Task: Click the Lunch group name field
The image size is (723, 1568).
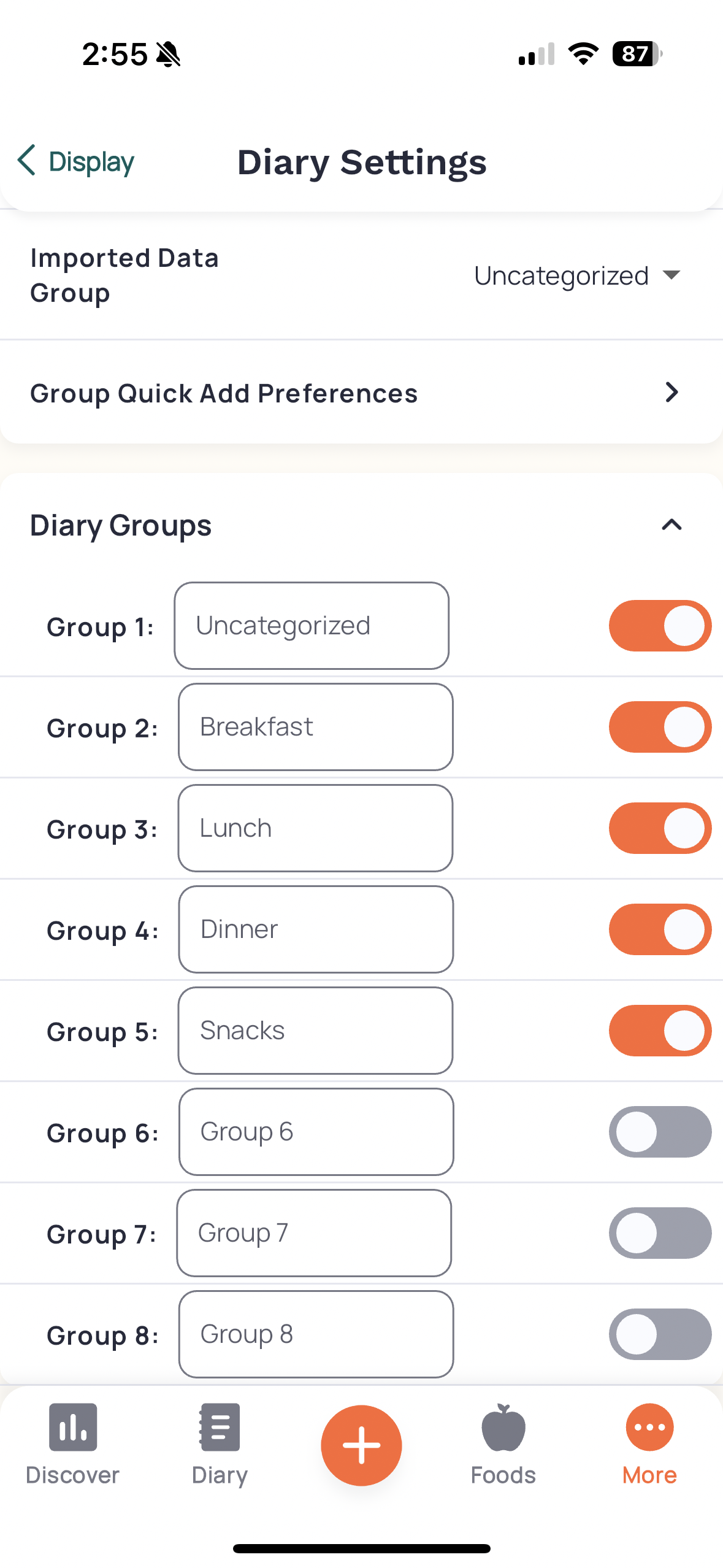Action: point(315,828)
